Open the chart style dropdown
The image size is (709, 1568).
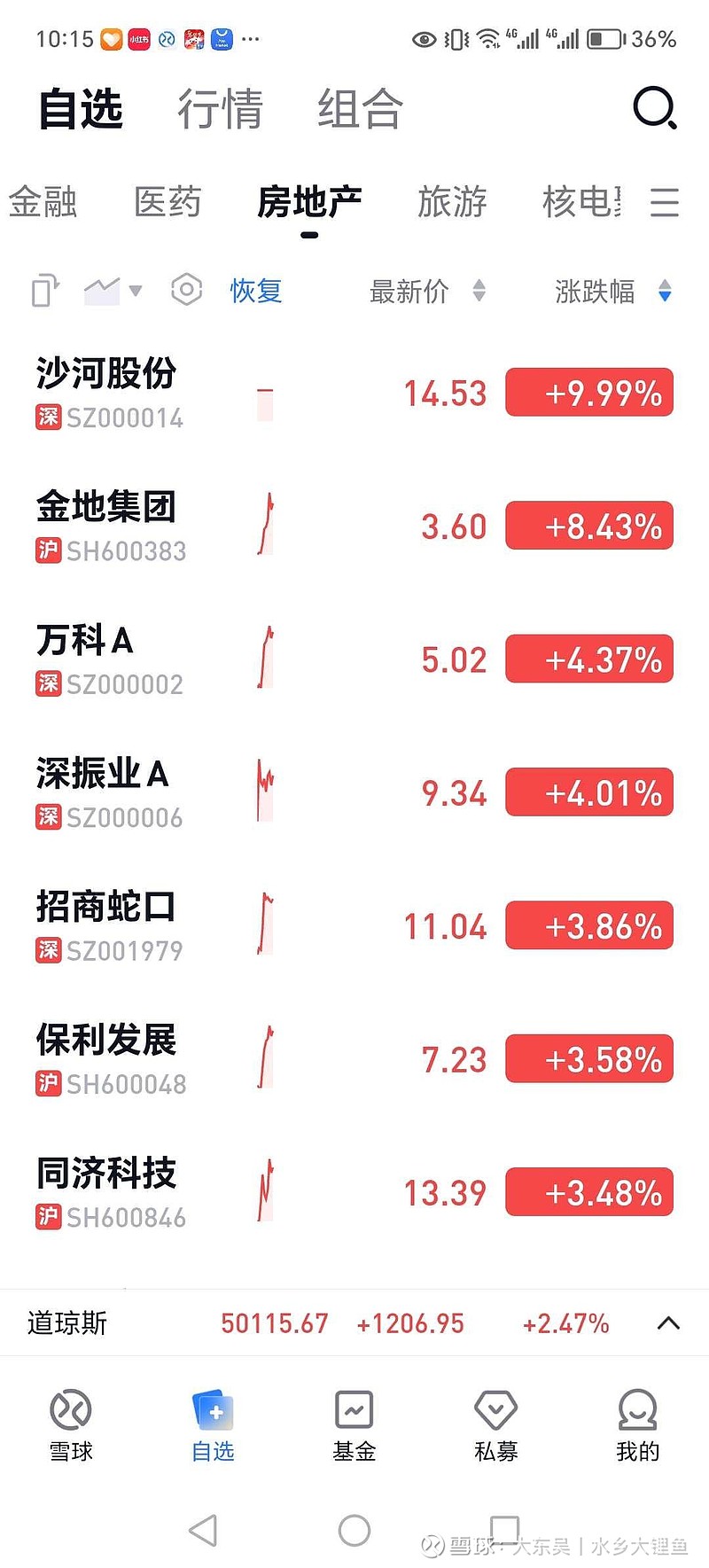113,290
